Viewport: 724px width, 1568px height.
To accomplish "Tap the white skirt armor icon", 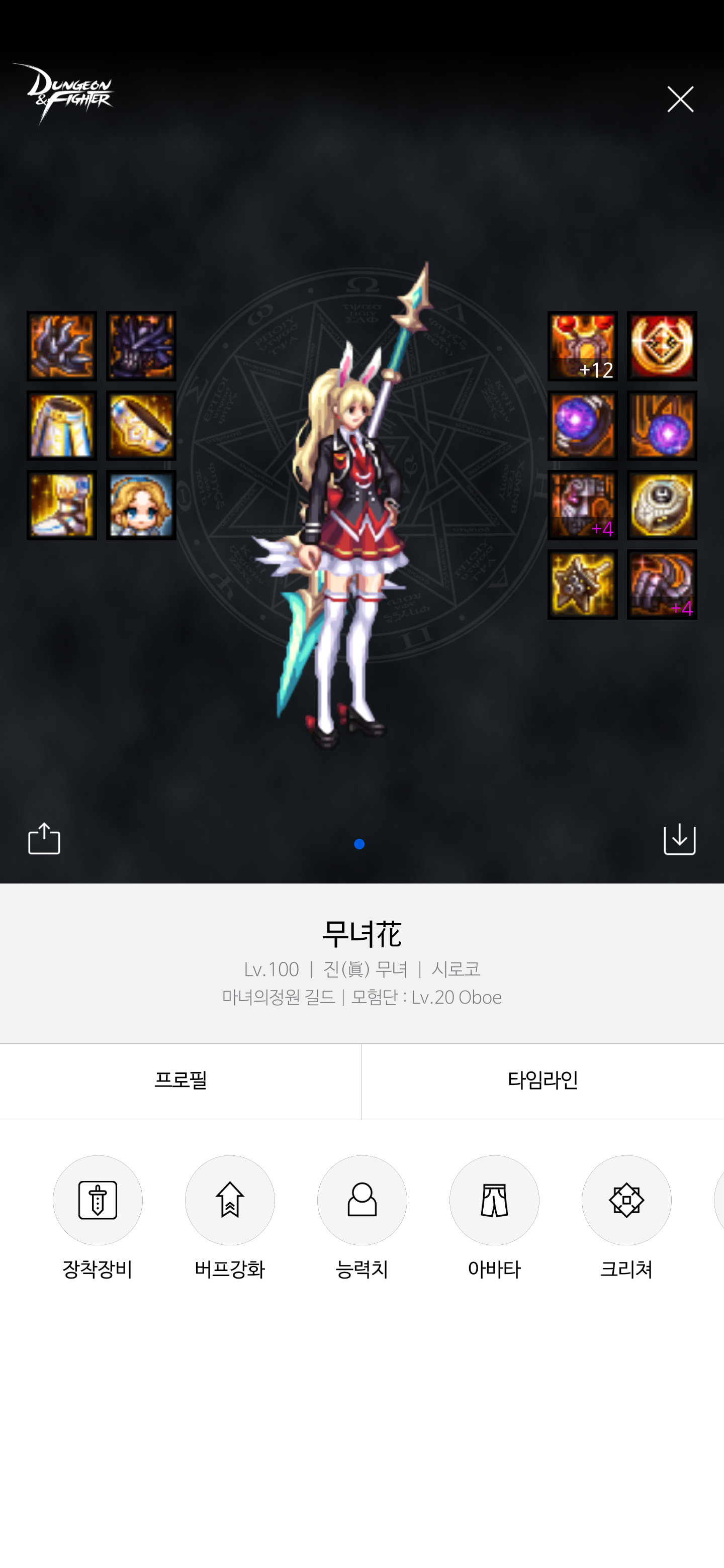I will 61,426.
